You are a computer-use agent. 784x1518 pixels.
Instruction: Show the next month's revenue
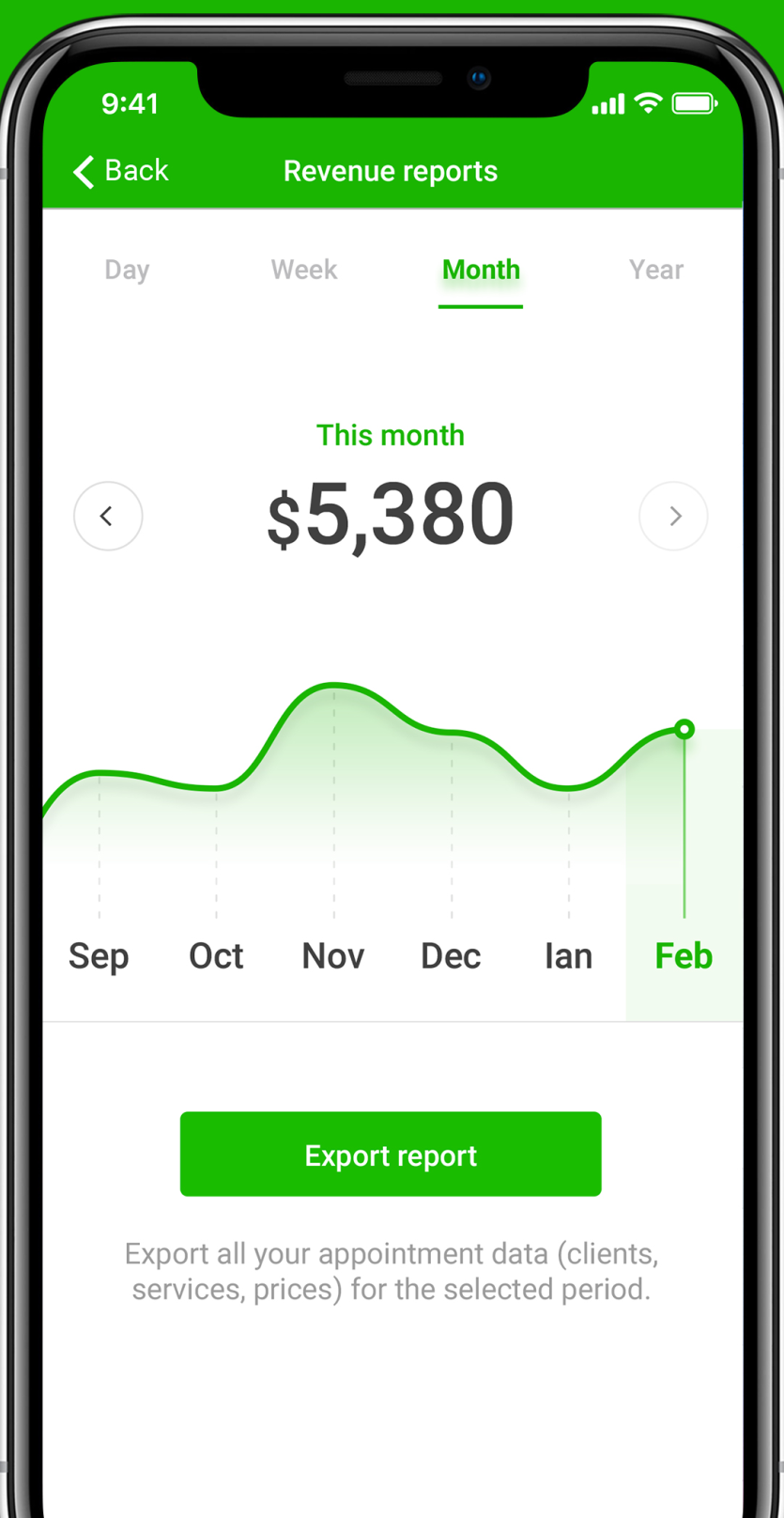click(673, 516)
